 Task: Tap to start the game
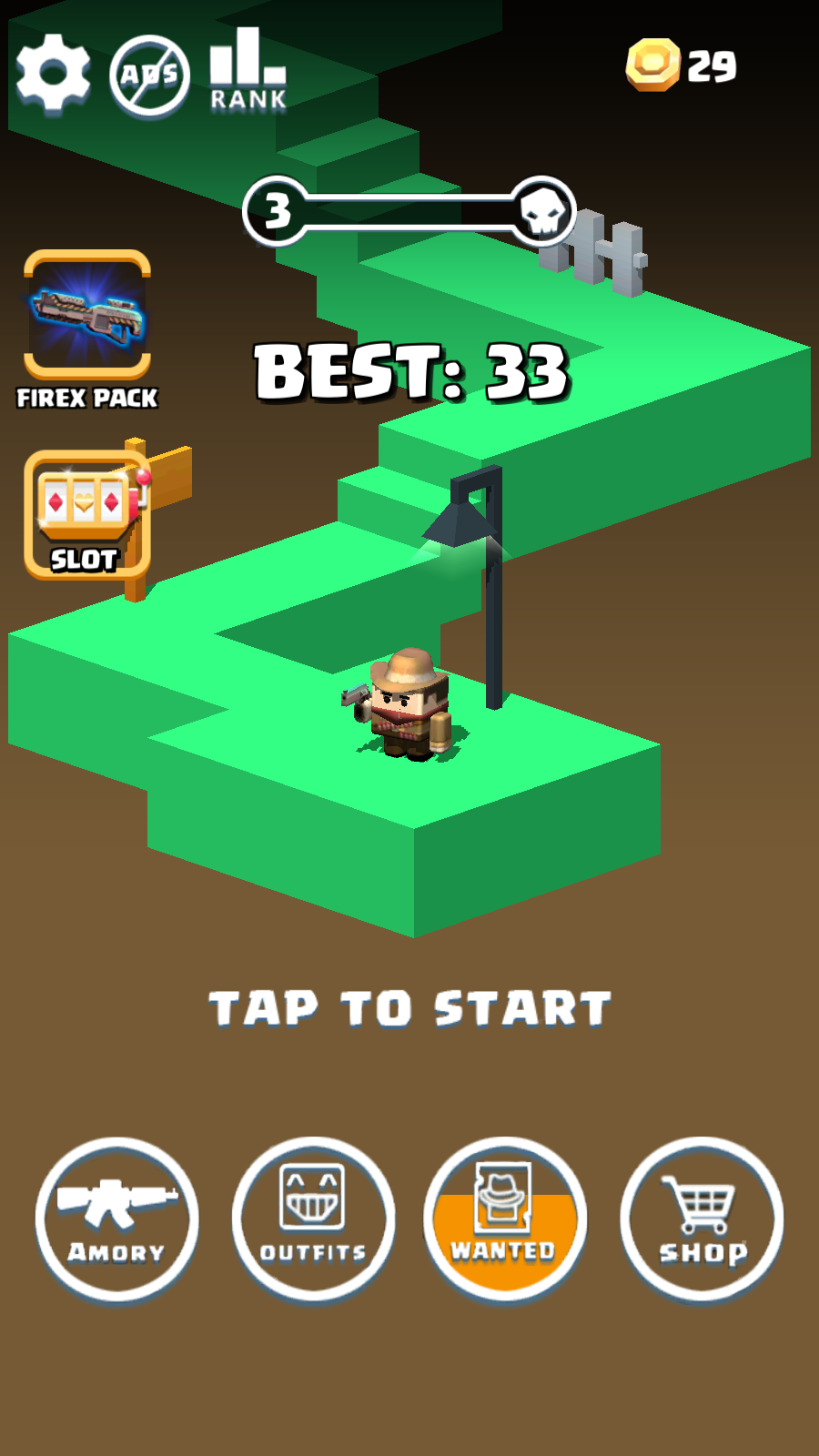click(409, 1008)
